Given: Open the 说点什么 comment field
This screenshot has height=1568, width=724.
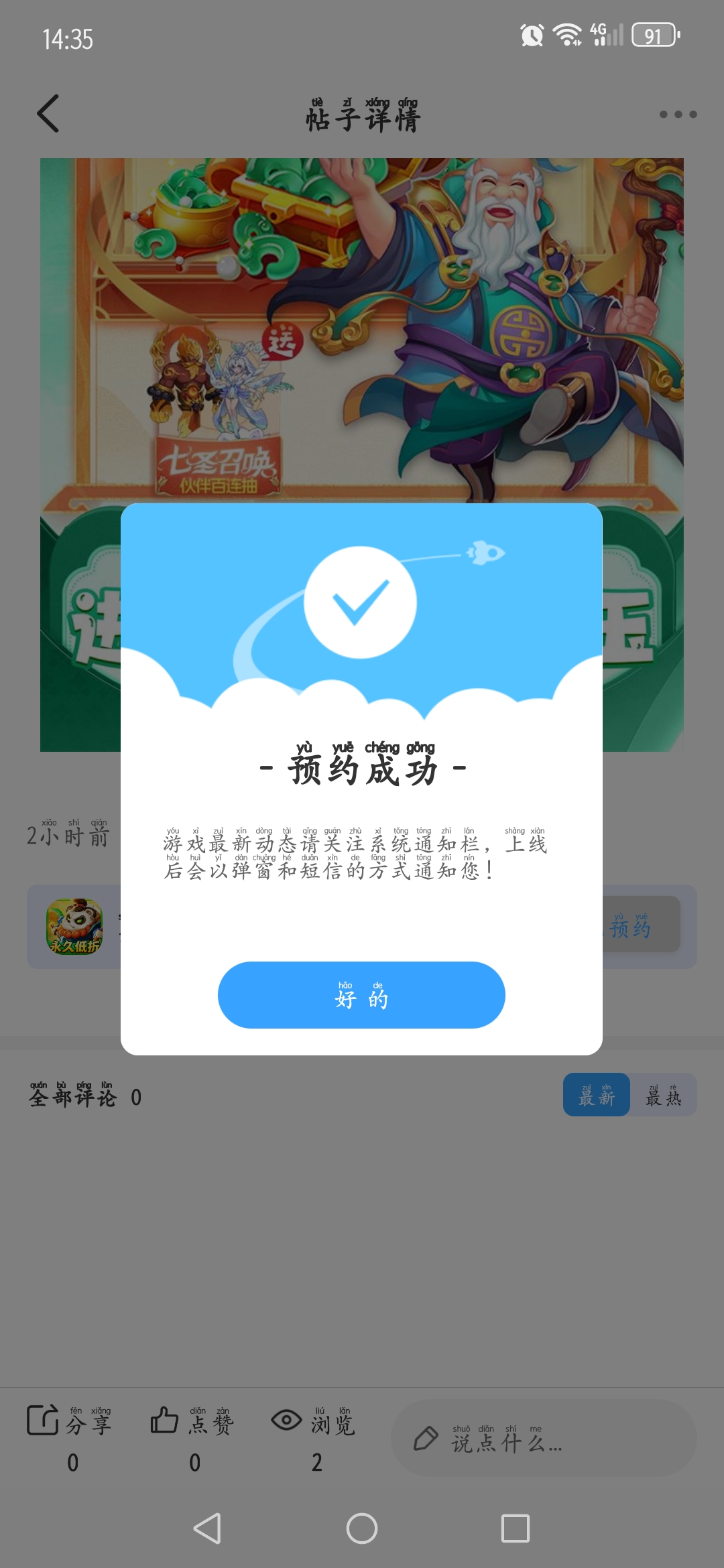Looking at the screenshot, I should (x=543, y=1438).
